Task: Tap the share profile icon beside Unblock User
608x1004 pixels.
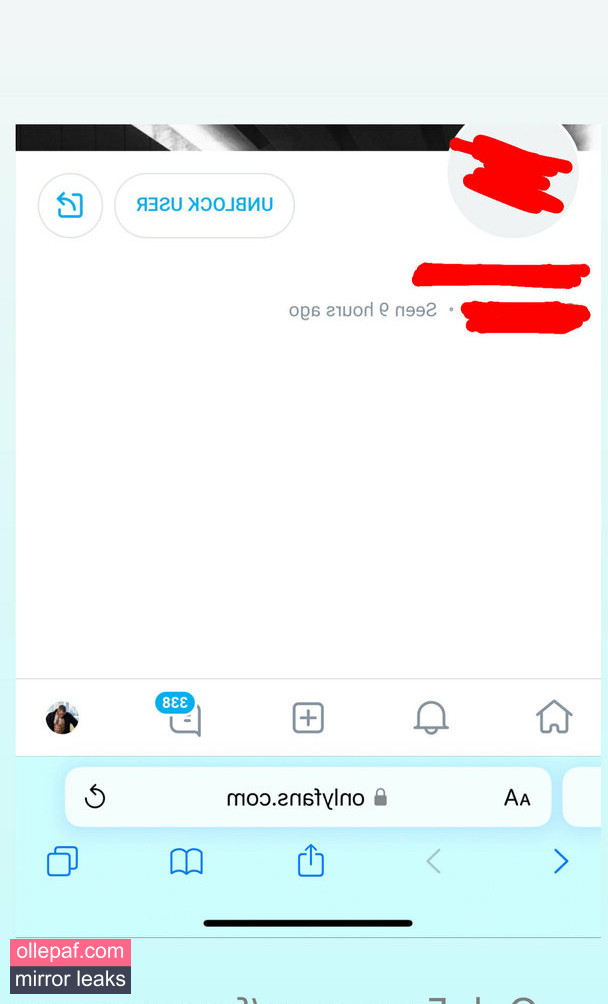Action: point(70,205)
